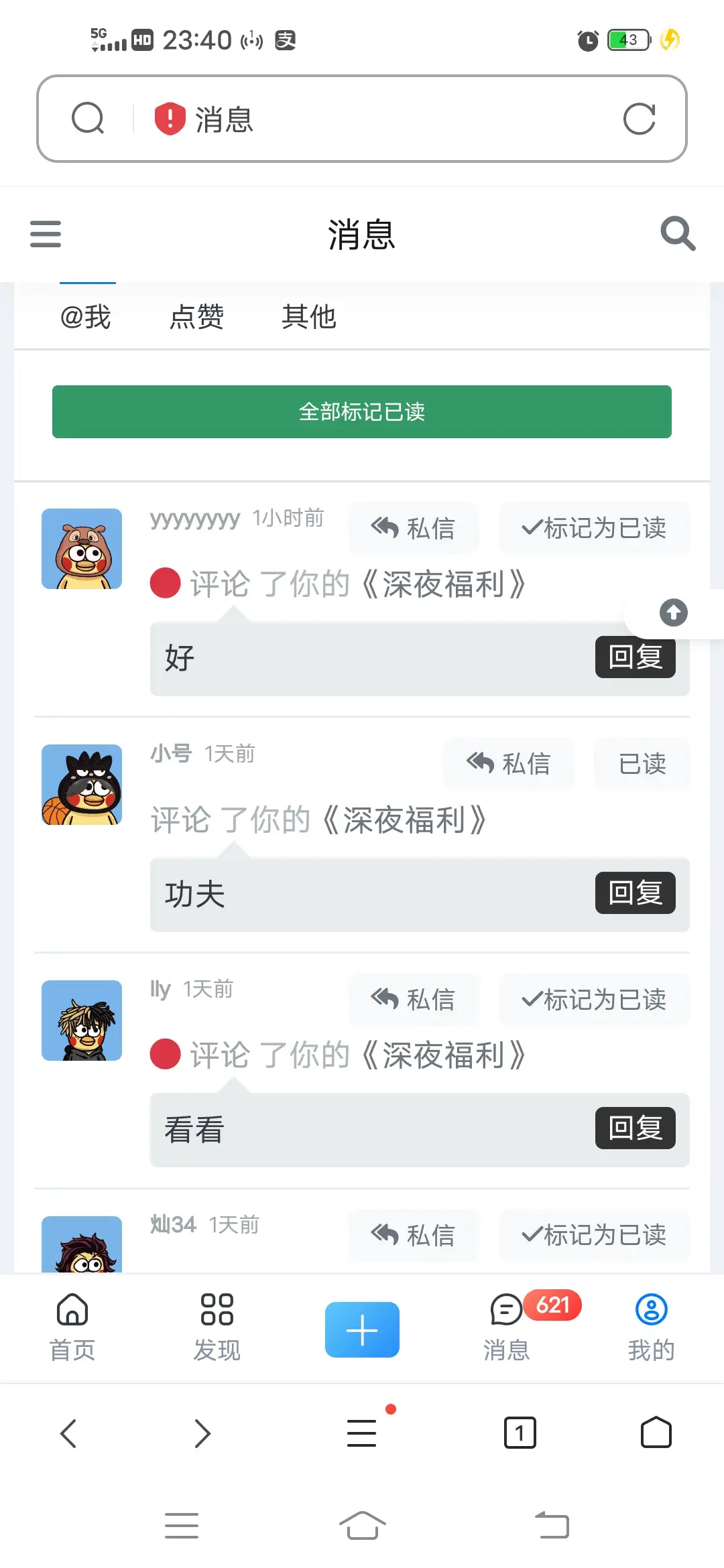This screenshot has height=1568, width=724.
Task: Reply to the comment 好
Action: 635,657
